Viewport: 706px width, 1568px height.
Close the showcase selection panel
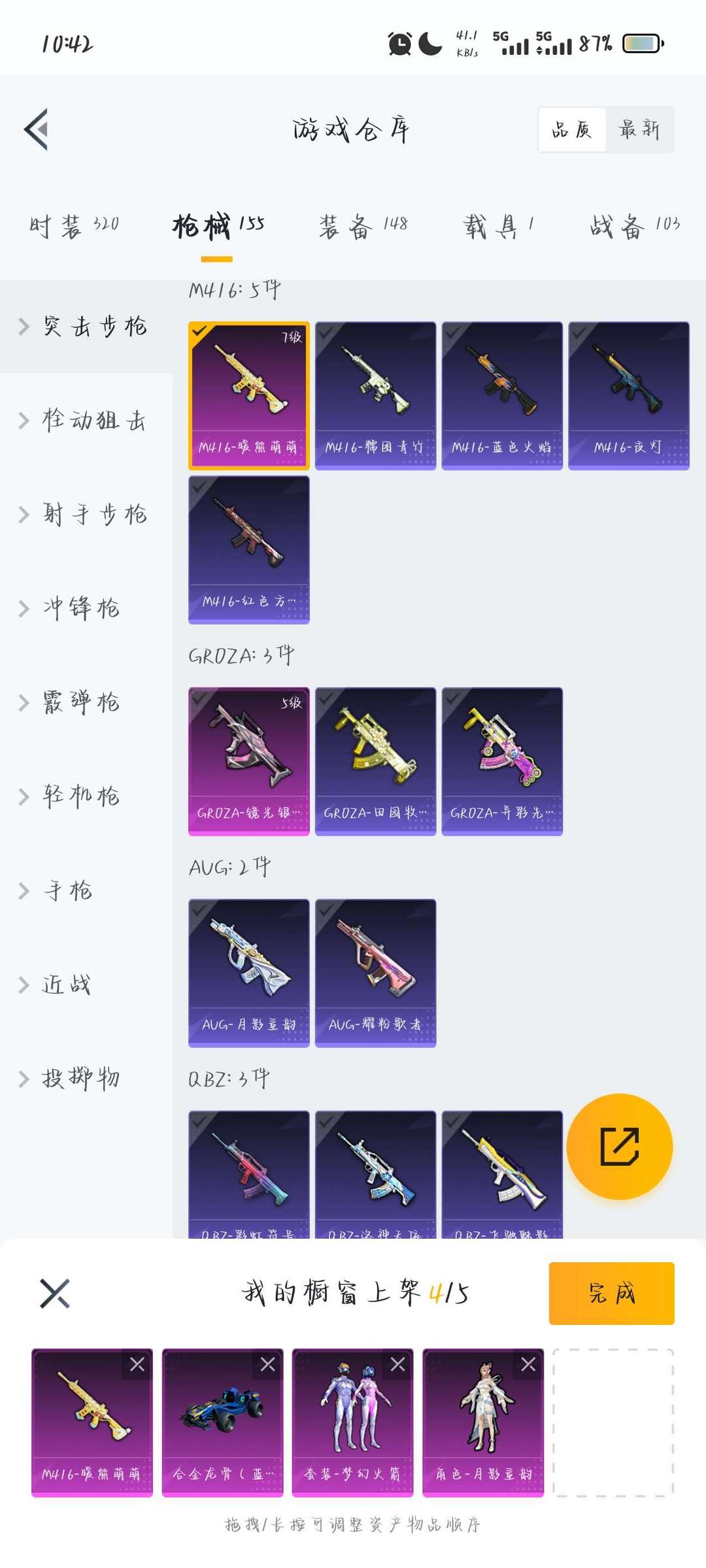(x=55, y=1294)
